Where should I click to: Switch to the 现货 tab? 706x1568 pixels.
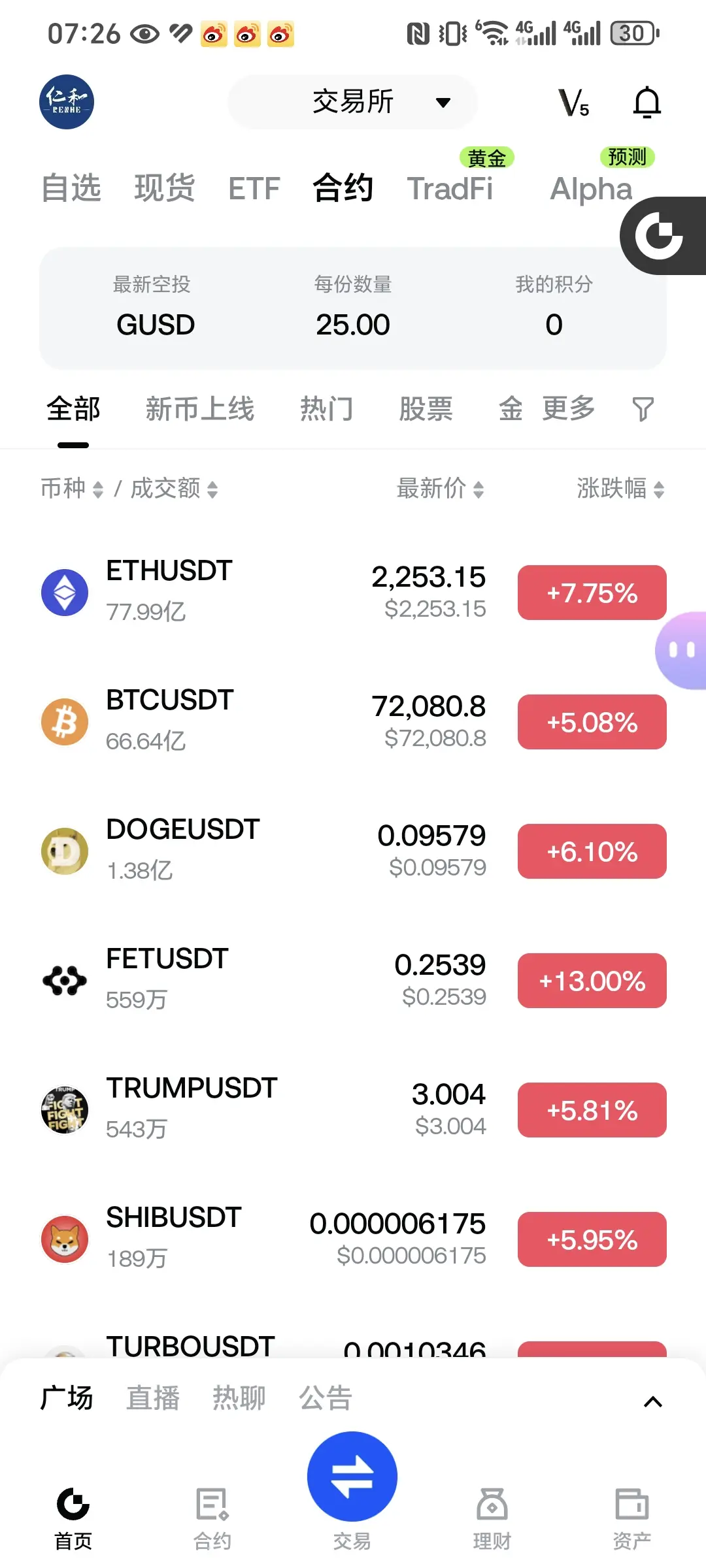(x=164, y=188)
